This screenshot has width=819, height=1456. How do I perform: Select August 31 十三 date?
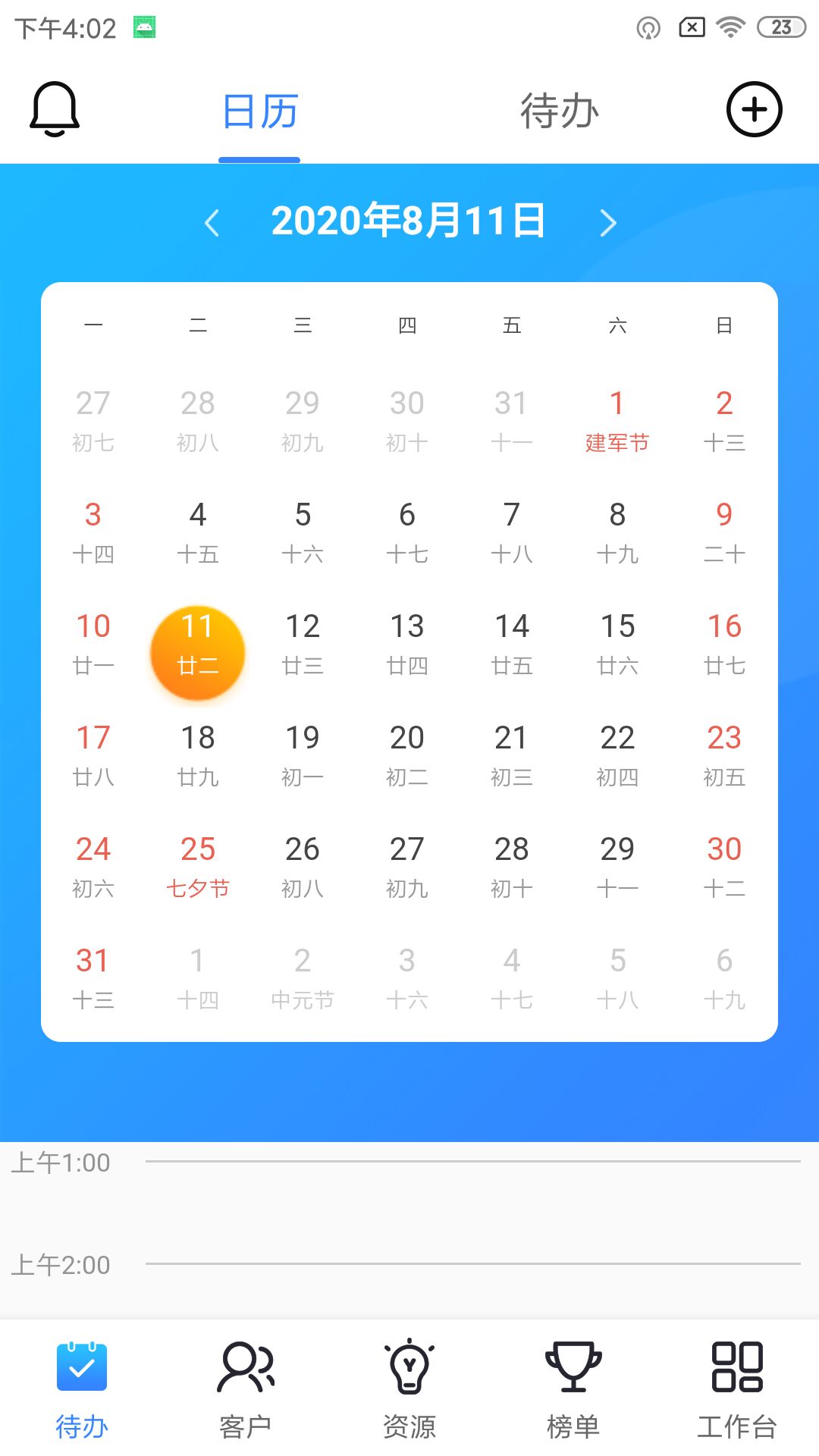point(93,977)
